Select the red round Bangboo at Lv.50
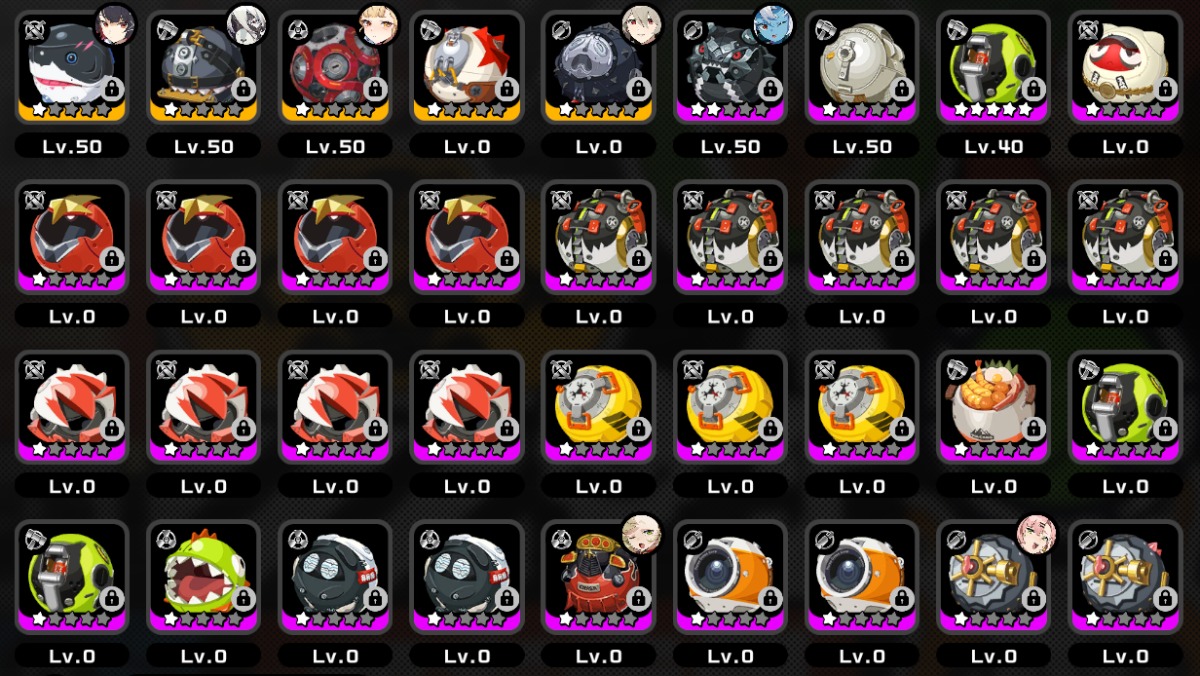 point(335,66)
